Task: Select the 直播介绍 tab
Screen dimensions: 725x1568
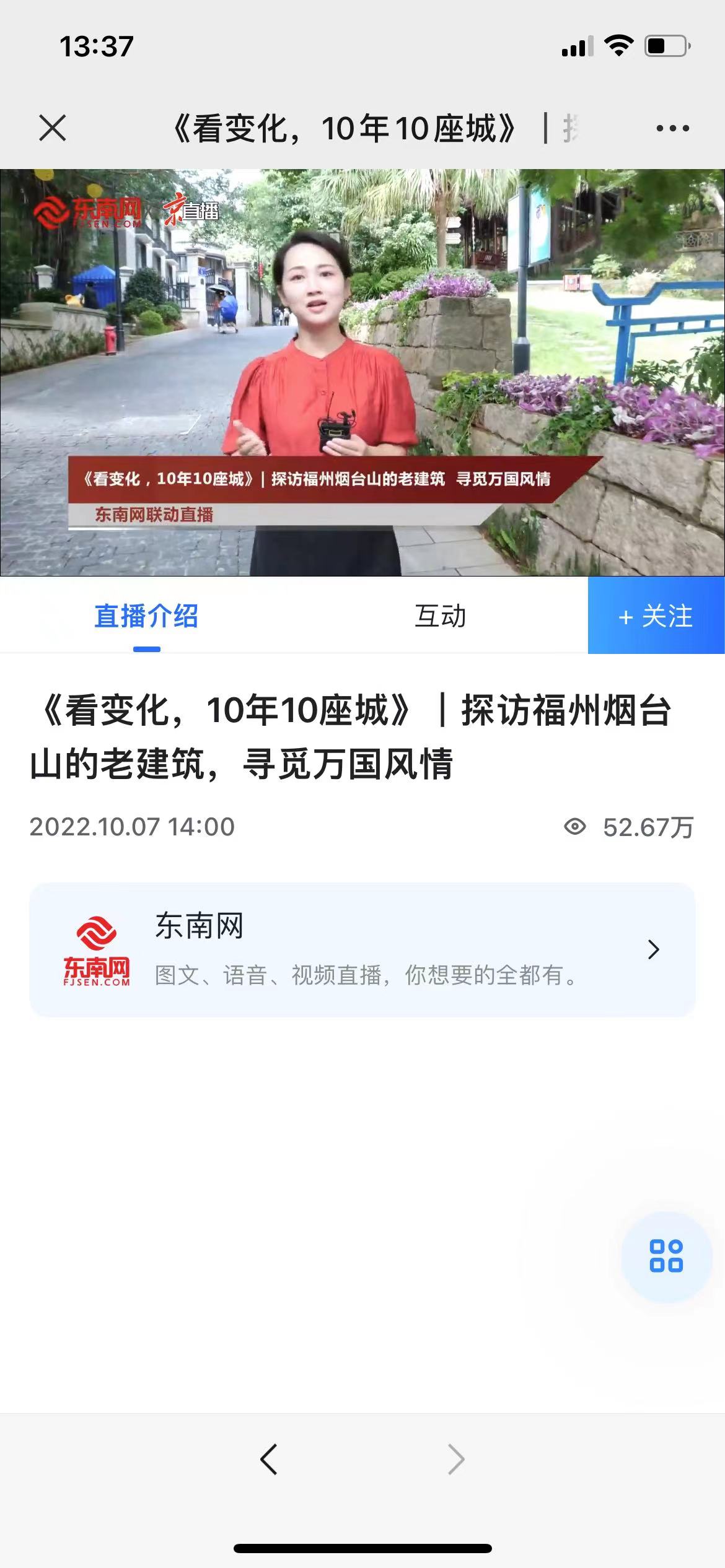Action: 146,616
